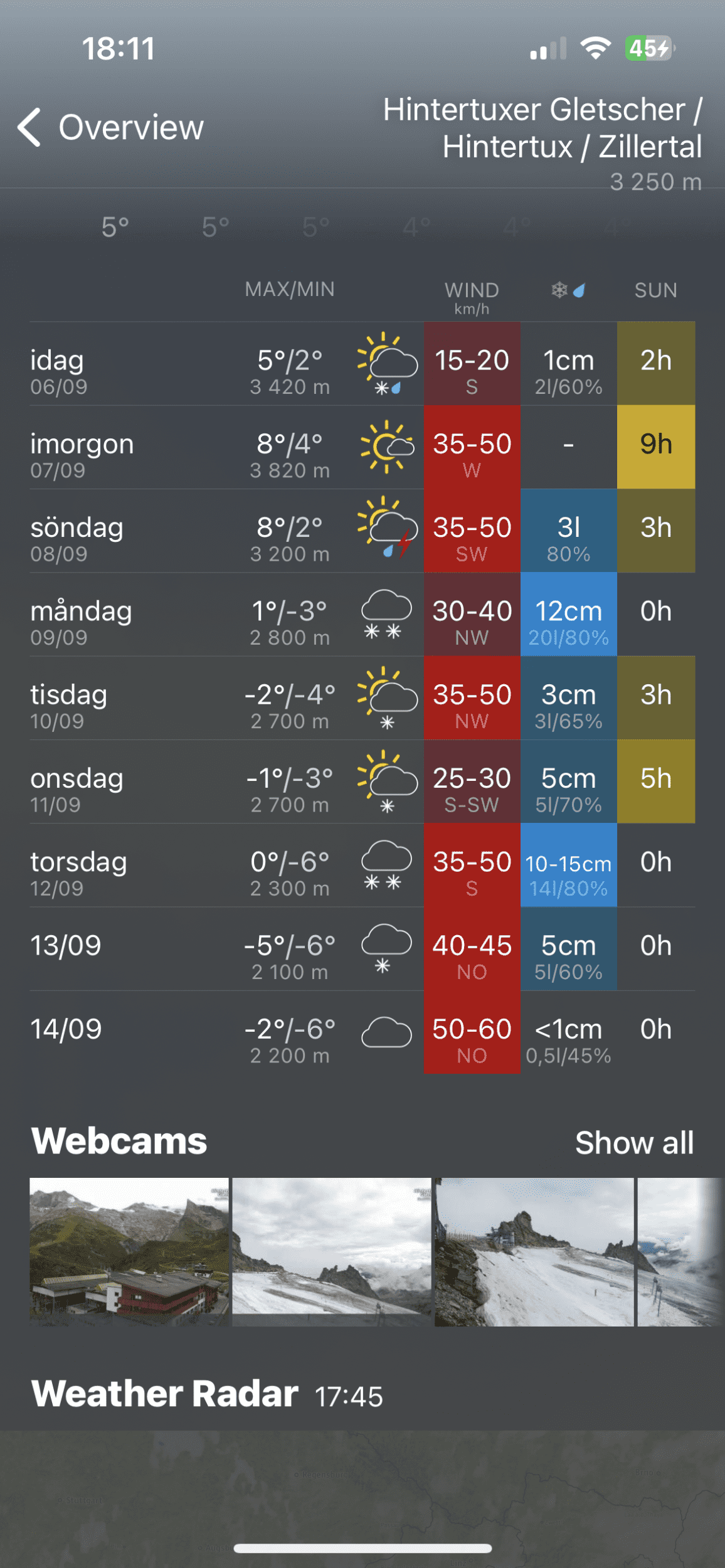Open torsdag 12/09 forecast details

(x=188, y=865)
